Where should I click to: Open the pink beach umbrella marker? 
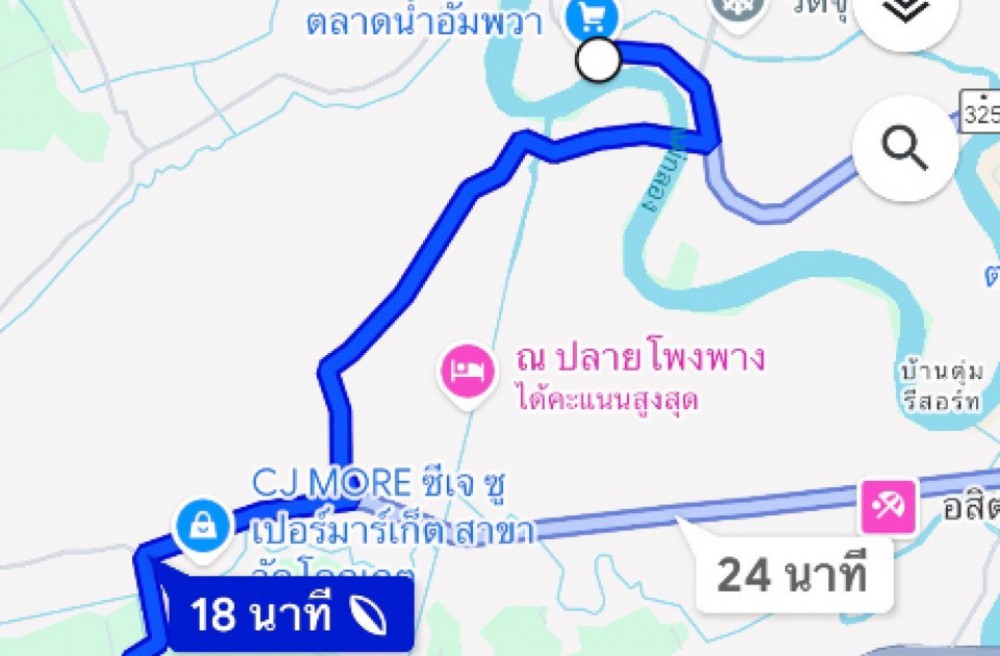point(888,505)
